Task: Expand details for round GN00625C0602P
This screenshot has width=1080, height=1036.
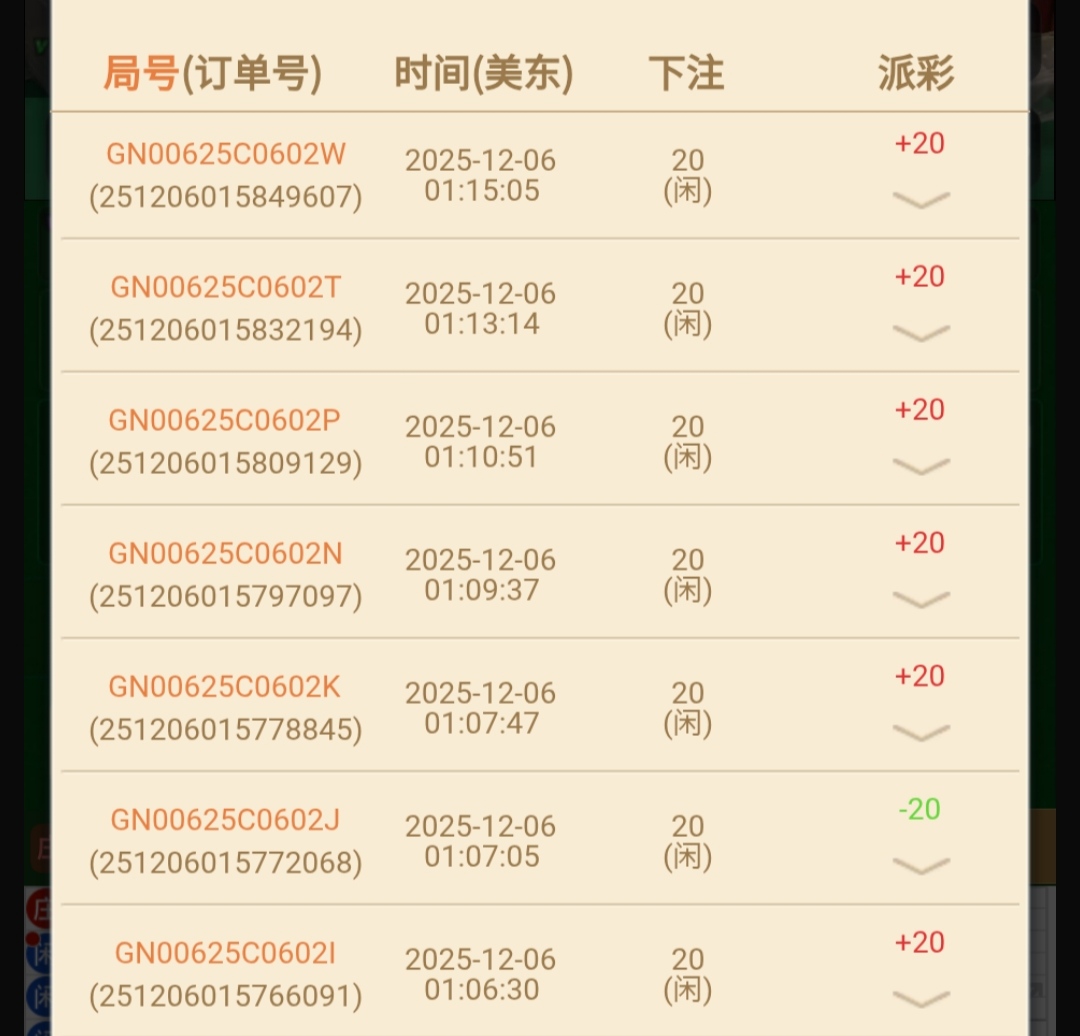Action: click(x=920, y=466)
